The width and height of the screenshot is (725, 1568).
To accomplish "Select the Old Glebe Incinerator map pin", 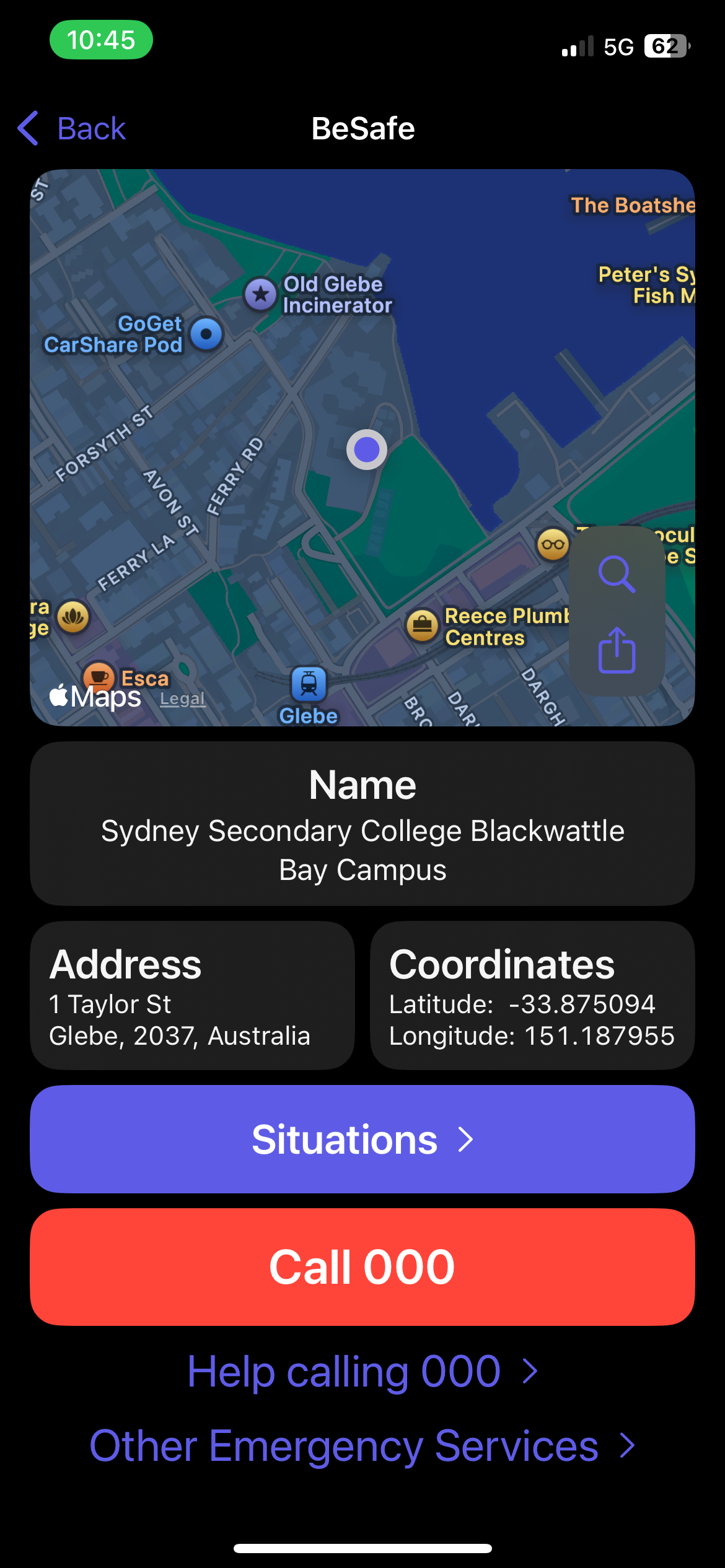I will click(x=260, y=294).
